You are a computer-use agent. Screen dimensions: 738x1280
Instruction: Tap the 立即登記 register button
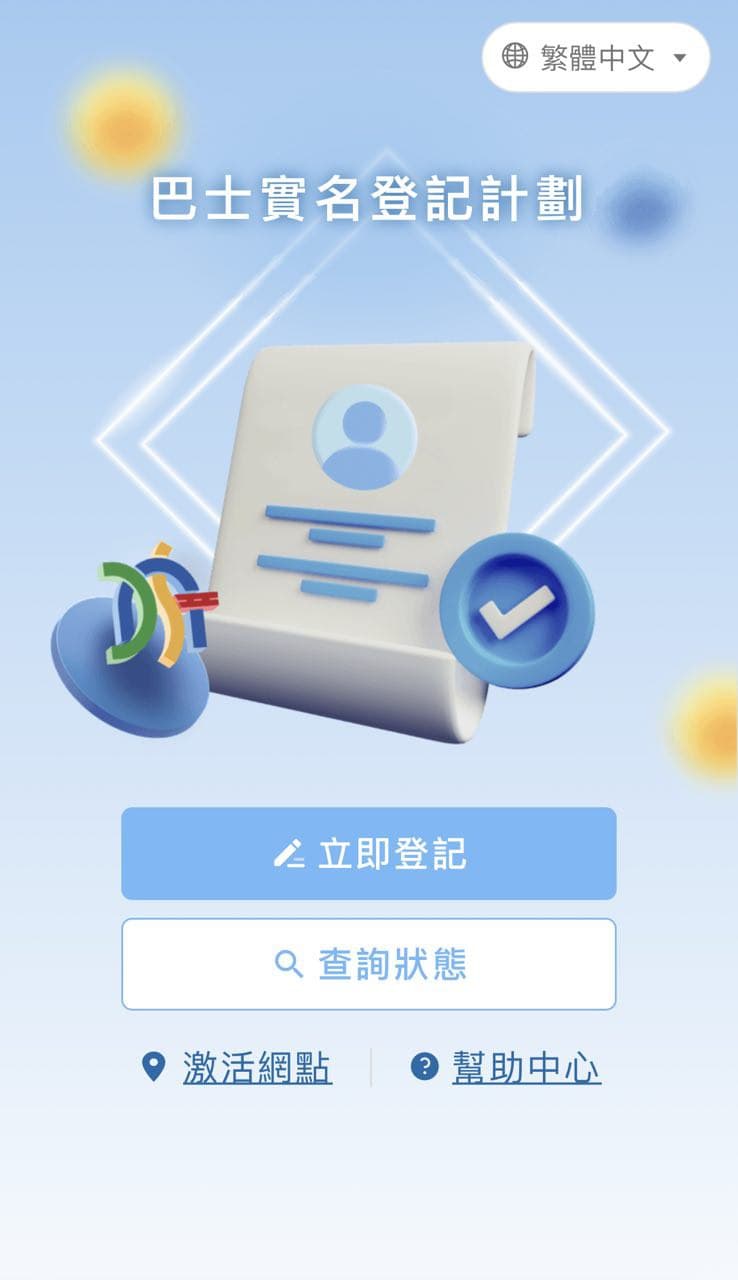click(x=368, y=854)
